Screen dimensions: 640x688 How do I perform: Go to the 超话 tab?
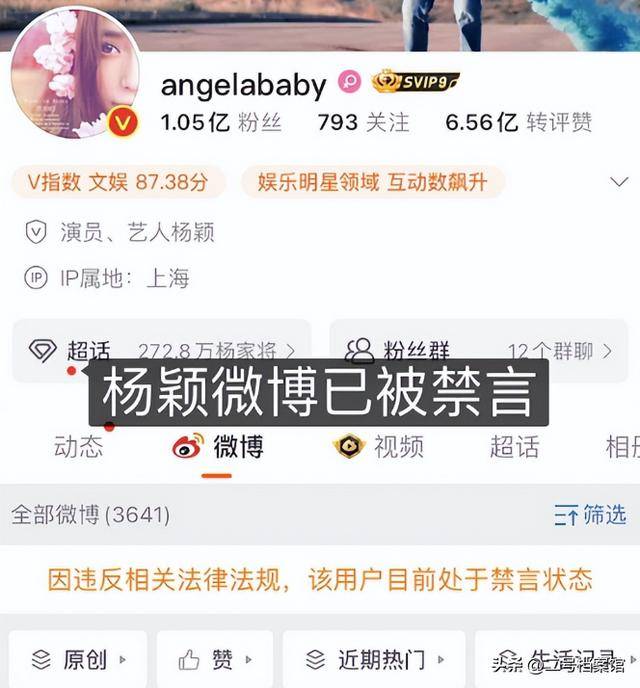[514, 446]
